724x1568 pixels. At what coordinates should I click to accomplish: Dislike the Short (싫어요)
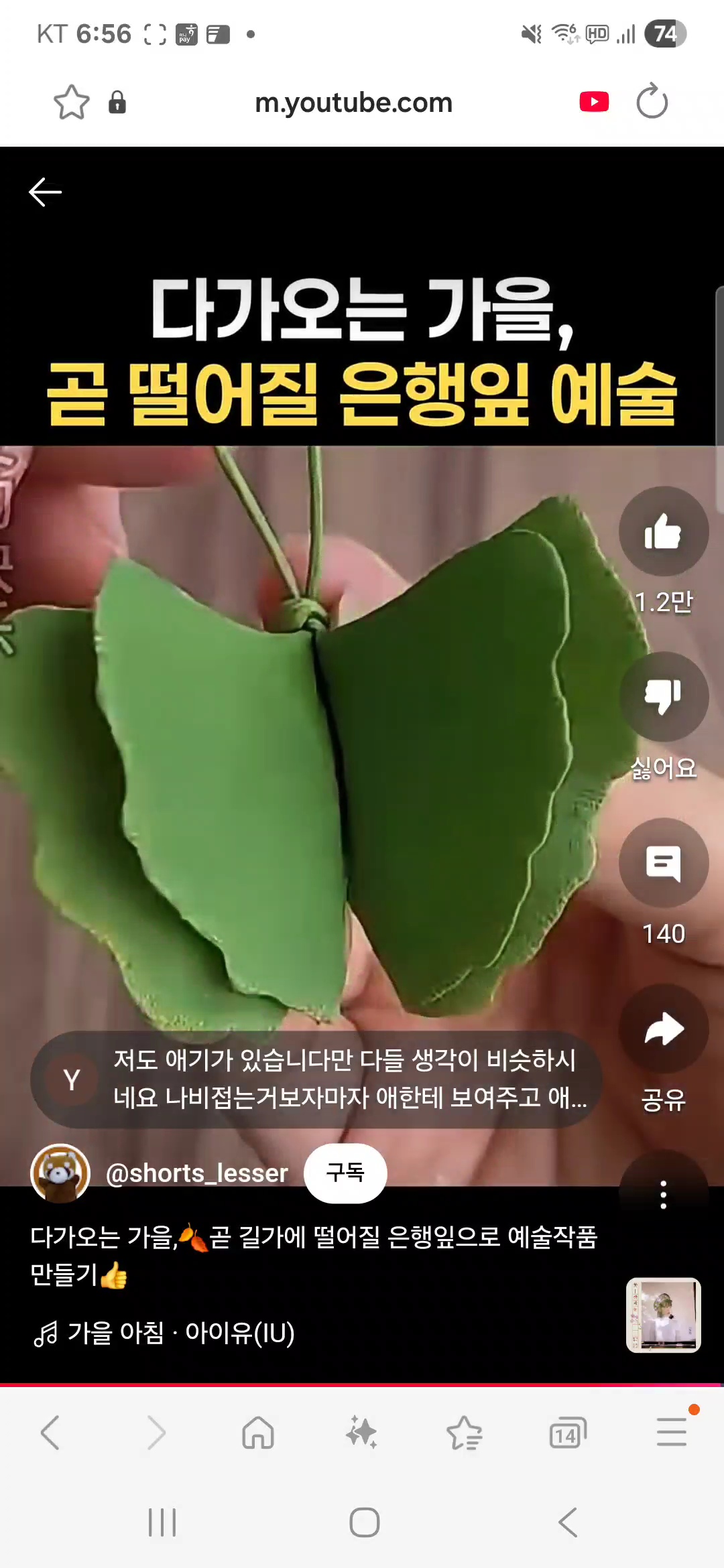tap(663, 697)
